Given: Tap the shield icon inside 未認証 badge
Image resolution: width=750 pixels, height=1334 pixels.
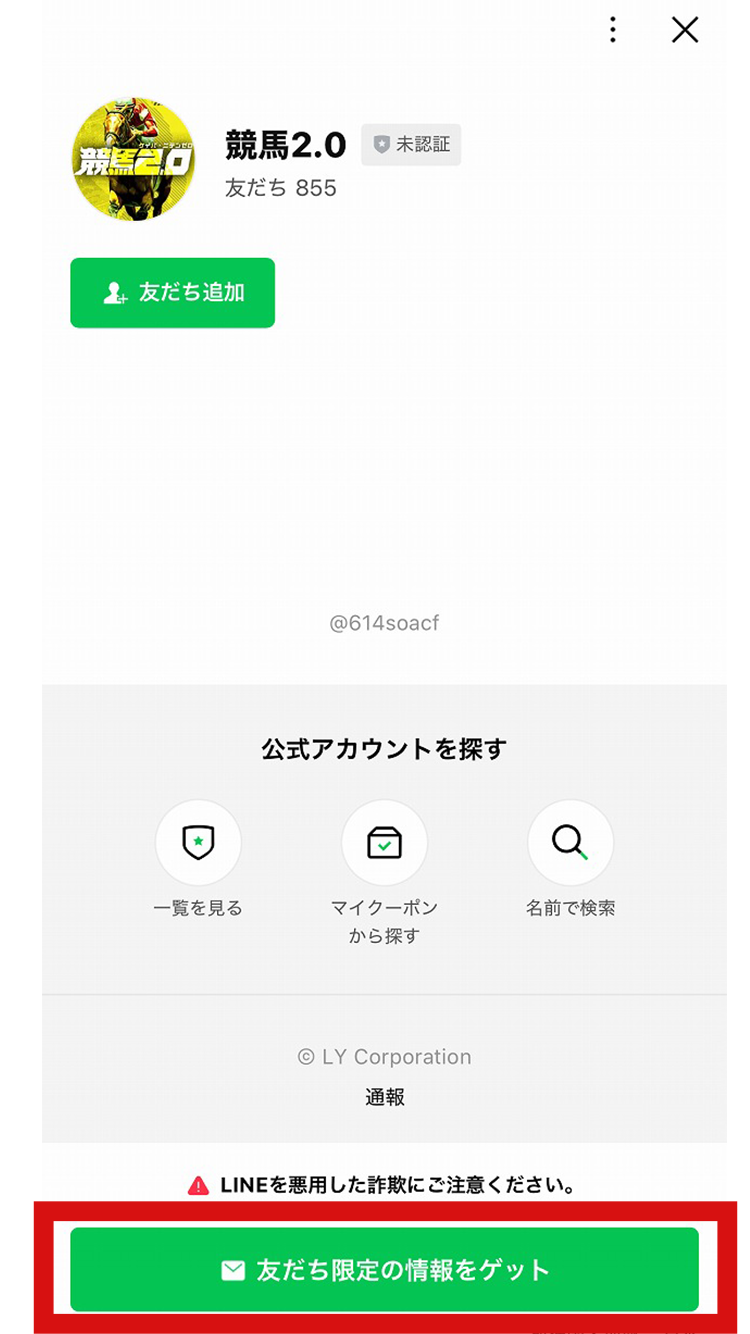Looking at the screenshot, I should (381, 145).
